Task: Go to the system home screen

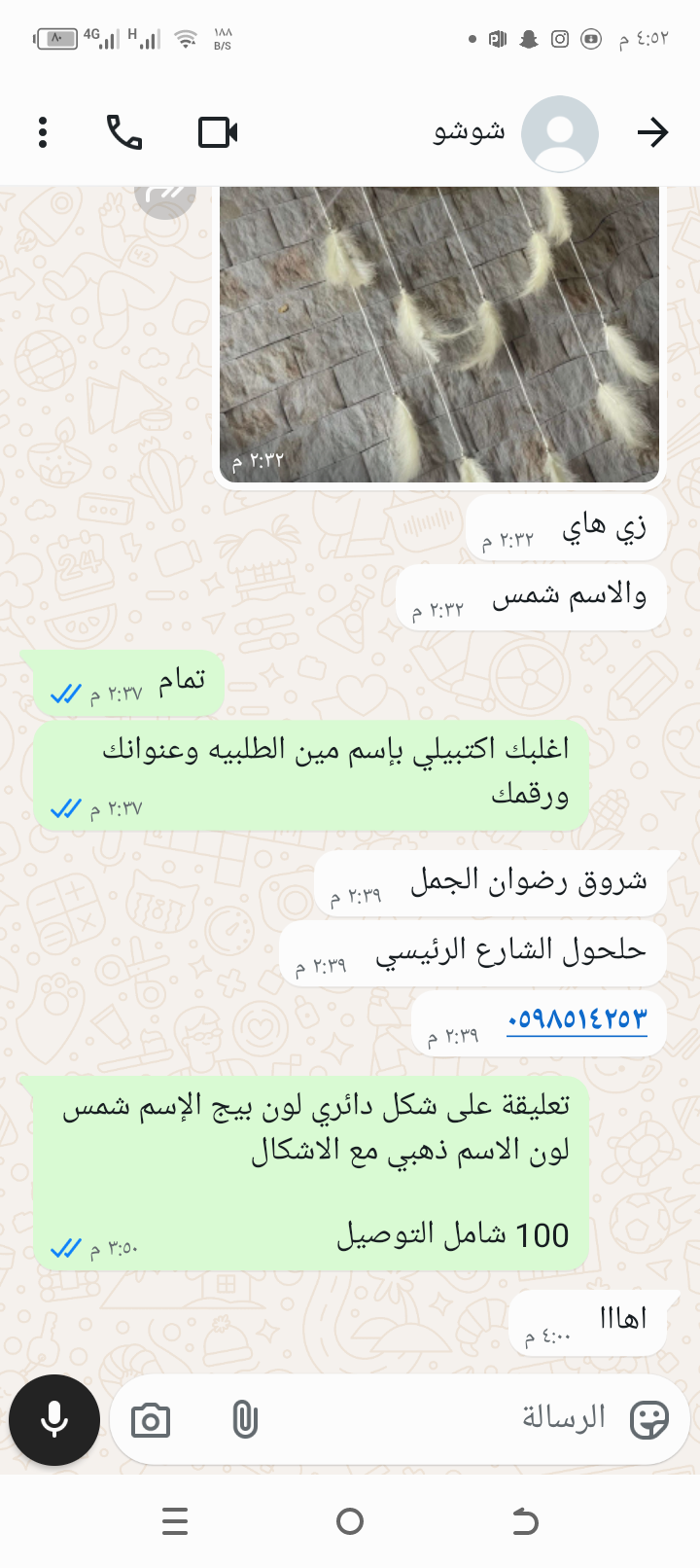Action: [x=350, y=1521]
